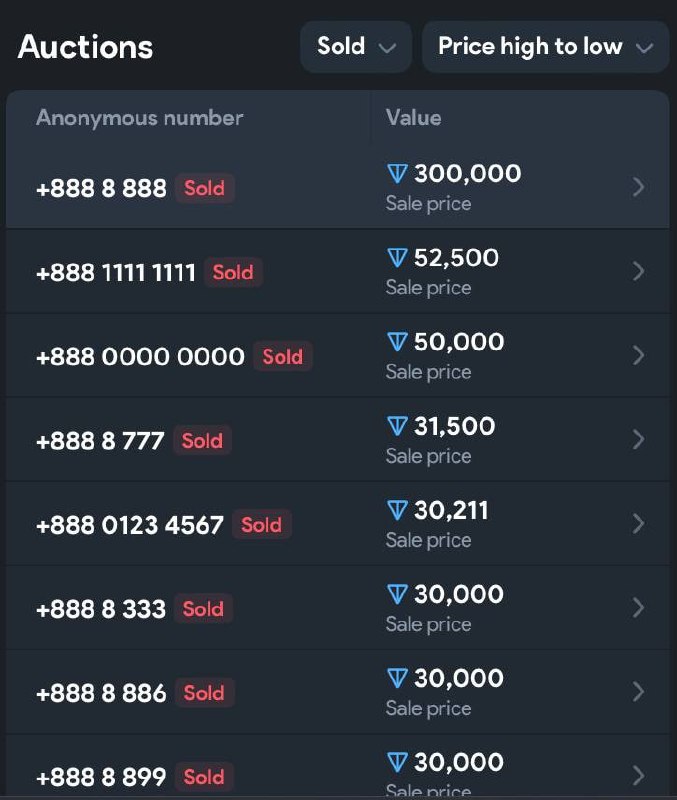This screenshot has width=677, height=800.
Task: Tap the +888 8 333 auction entry
Action: tap(337, 608)
